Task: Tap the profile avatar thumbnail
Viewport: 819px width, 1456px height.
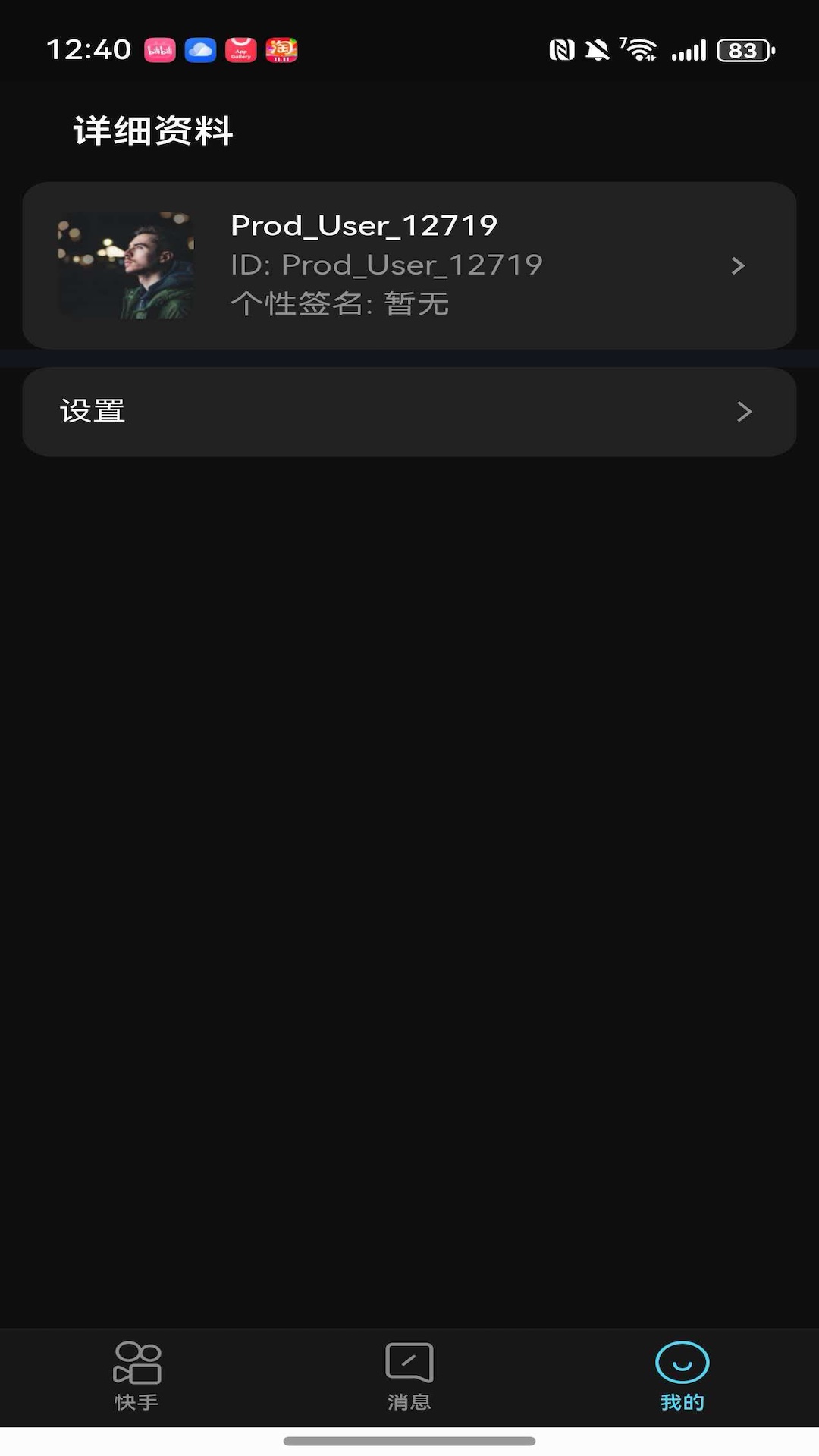Action: (x=125, y=265)
